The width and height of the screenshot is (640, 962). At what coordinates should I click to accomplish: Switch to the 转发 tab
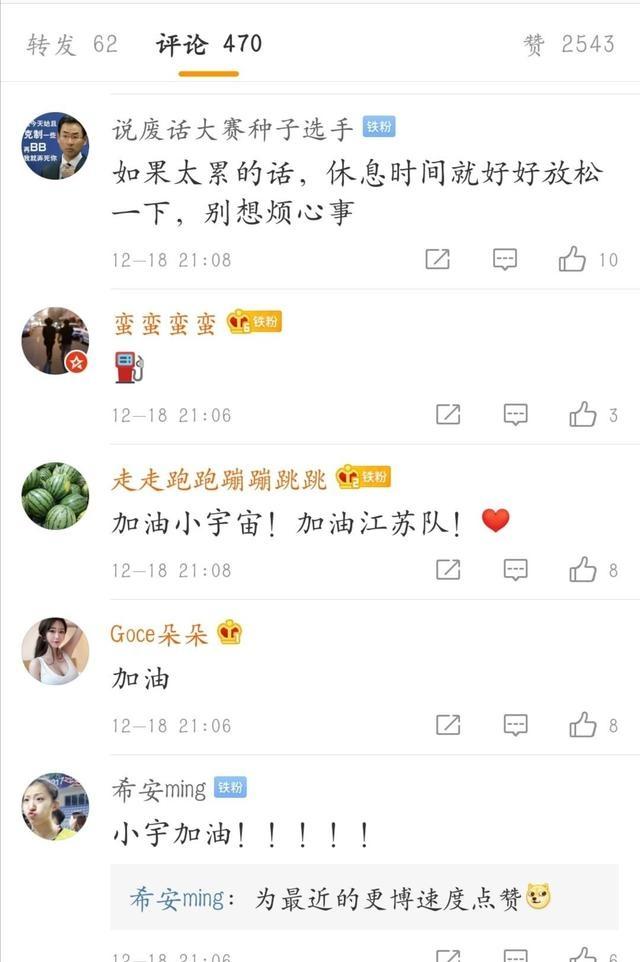pos(72,45)
